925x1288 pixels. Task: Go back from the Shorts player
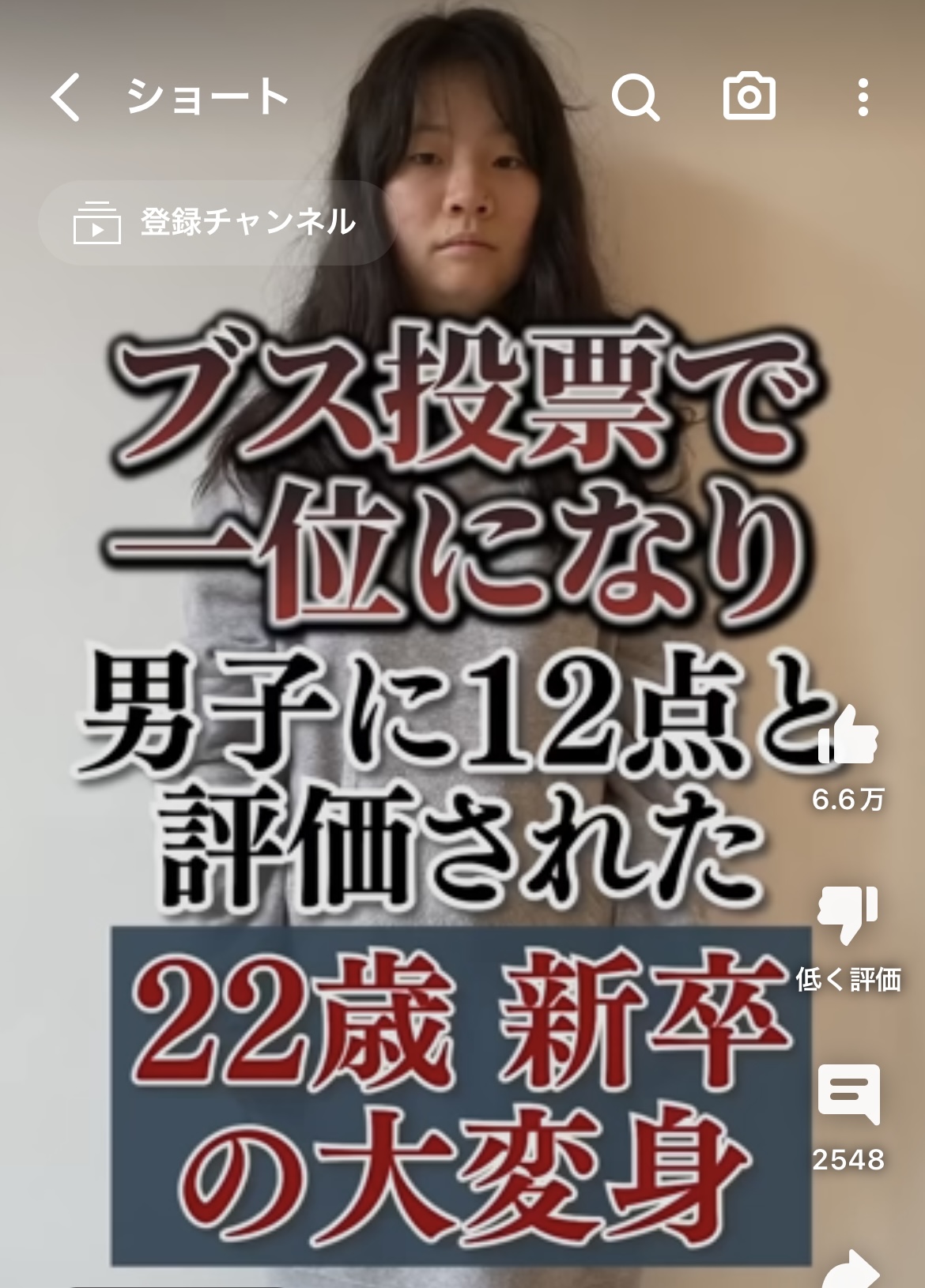tap(66, 97)
